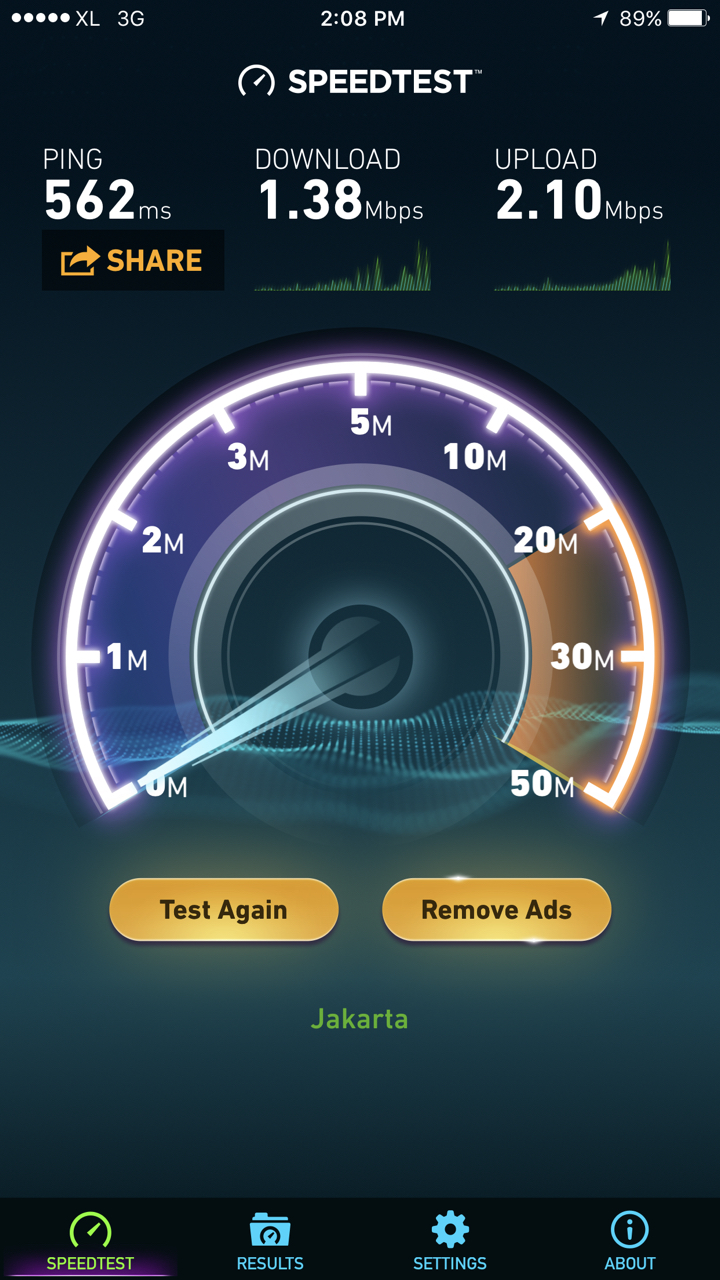This screenshot has width=720, height=1280.
Task: Go to the About tab
Action: [630, 1240]
